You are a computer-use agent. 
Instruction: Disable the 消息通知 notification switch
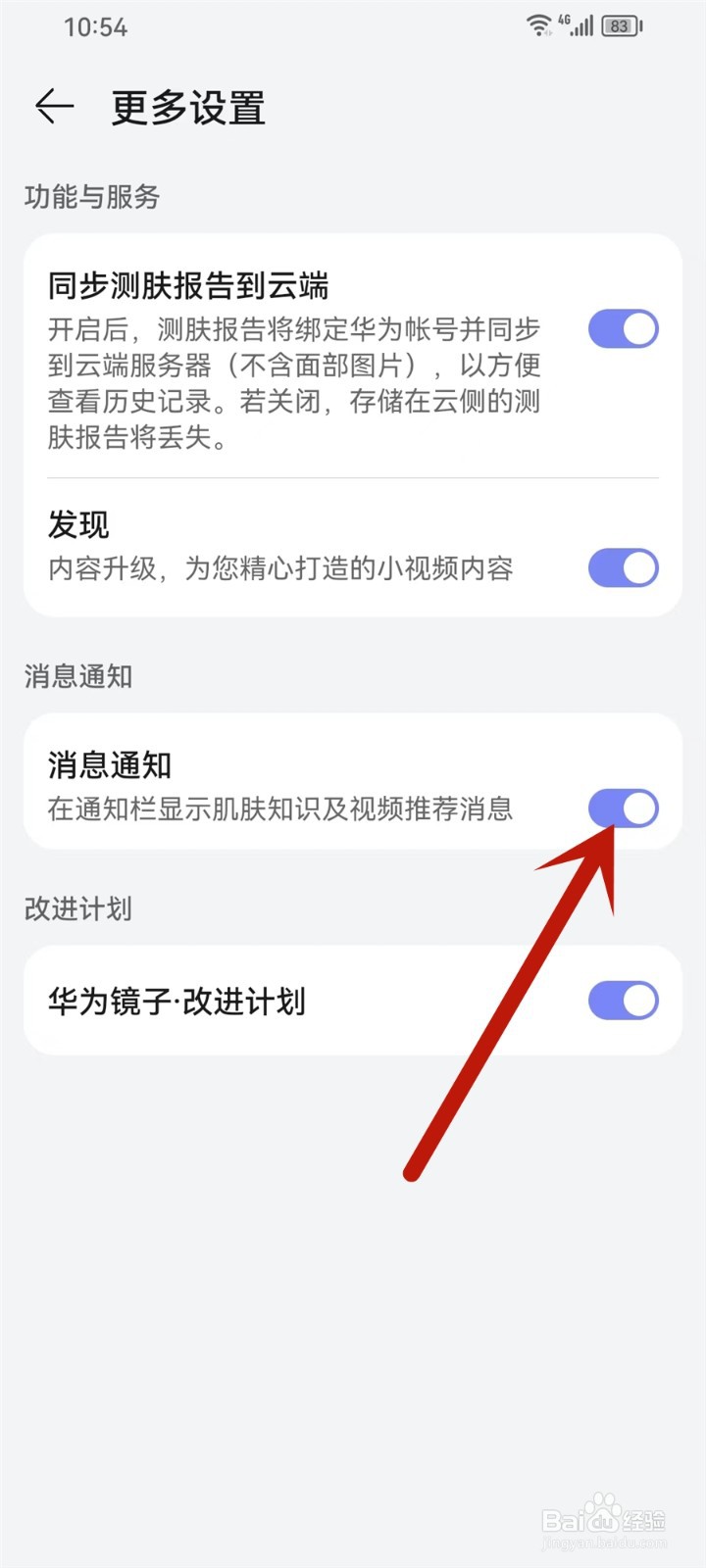pos(624,808)
